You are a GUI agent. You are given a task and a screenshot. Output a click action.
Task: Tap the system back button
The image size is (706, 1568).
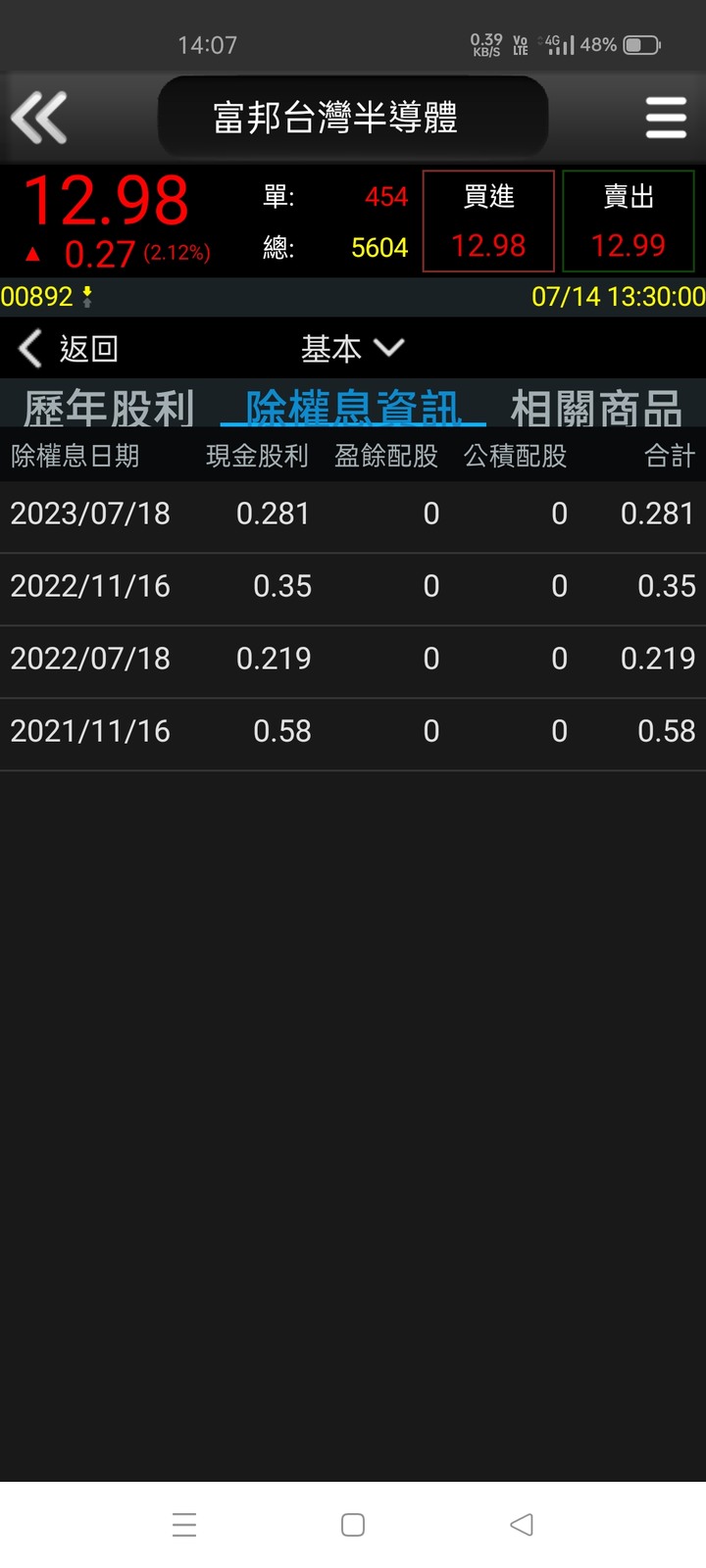pos(522,1525)
